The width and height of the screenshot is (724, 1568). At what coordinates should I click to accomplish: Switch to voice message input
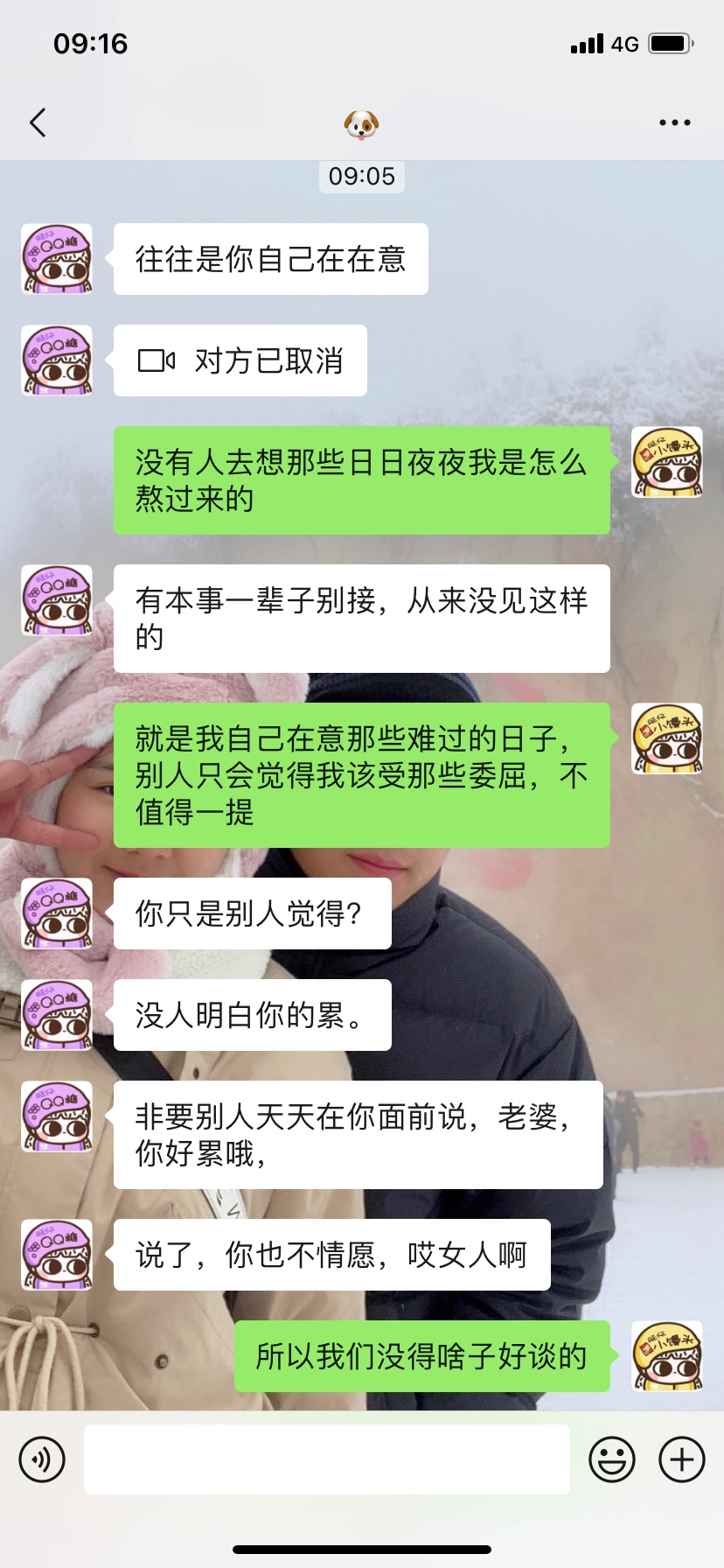click(x=42, y=1459)
